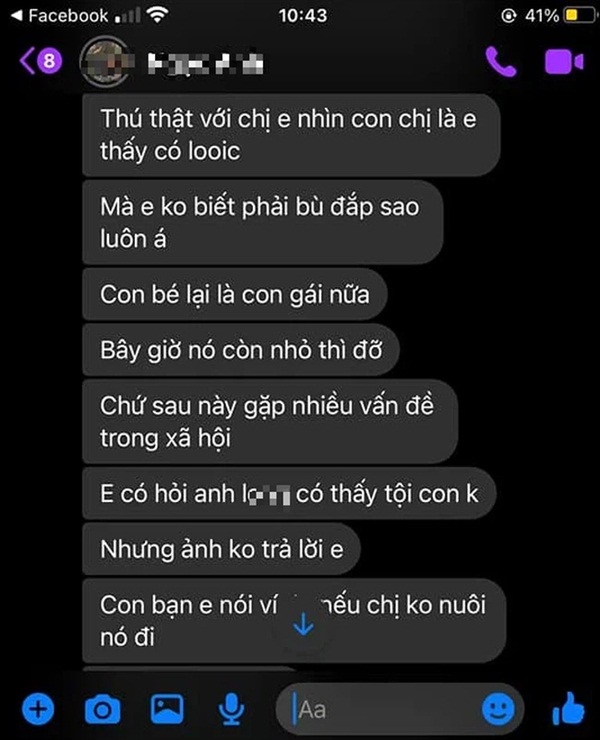
Task: Start a voice call
Action: click(x=499, y=62)
